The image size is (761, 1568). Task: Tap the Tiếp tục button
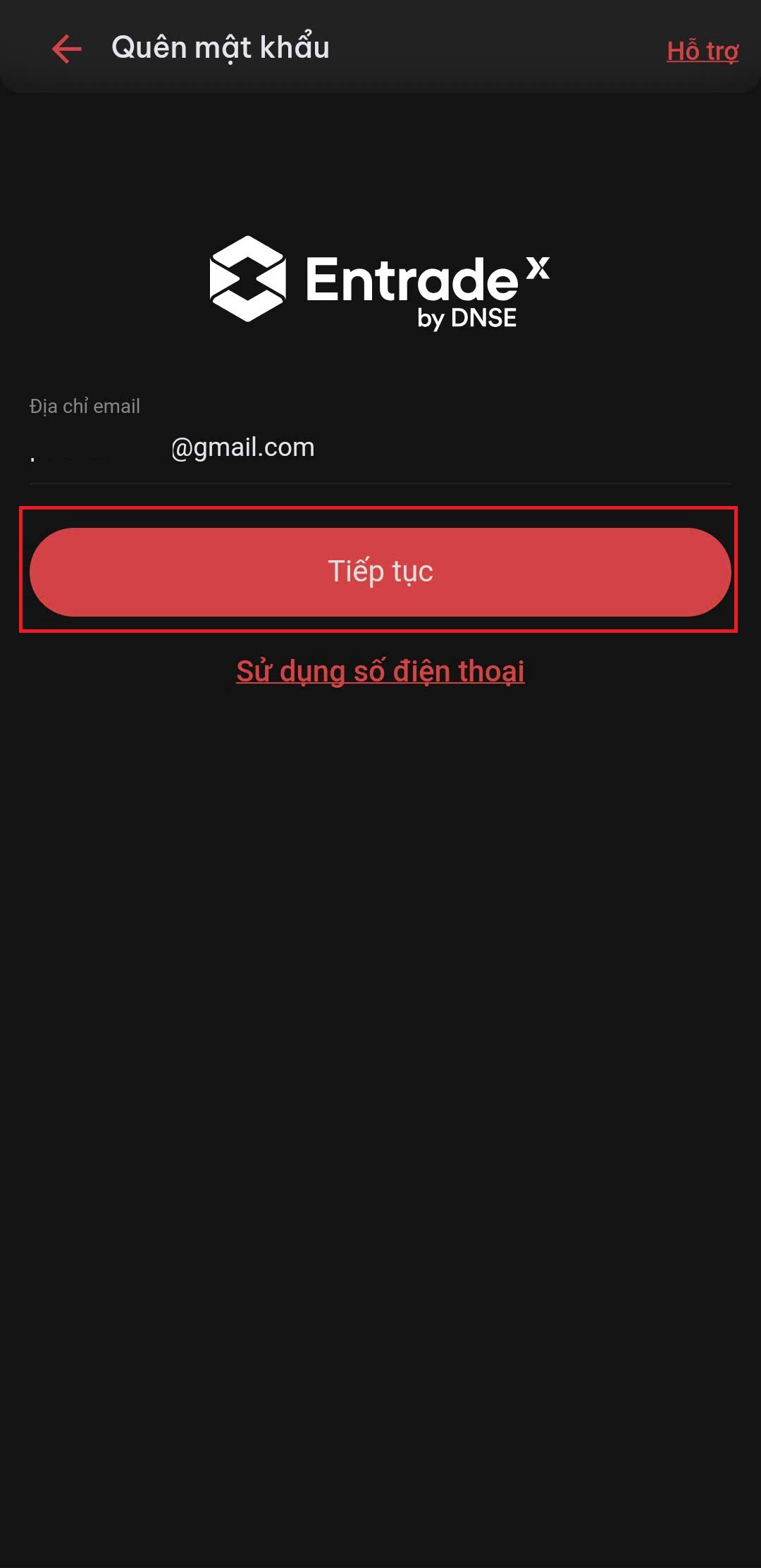(x=380, y=572)
